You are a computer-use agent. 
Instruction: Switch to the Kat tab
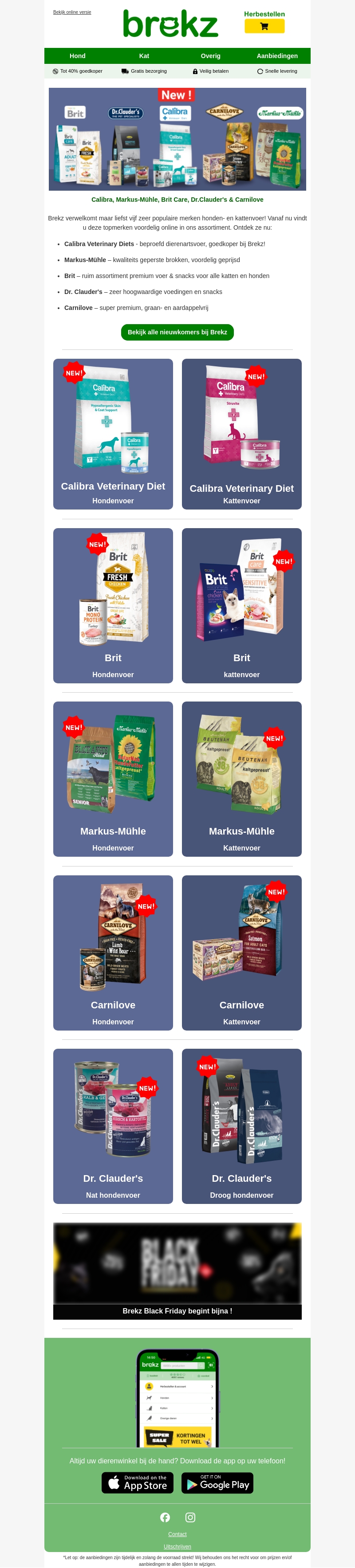(x=144, y=56)
